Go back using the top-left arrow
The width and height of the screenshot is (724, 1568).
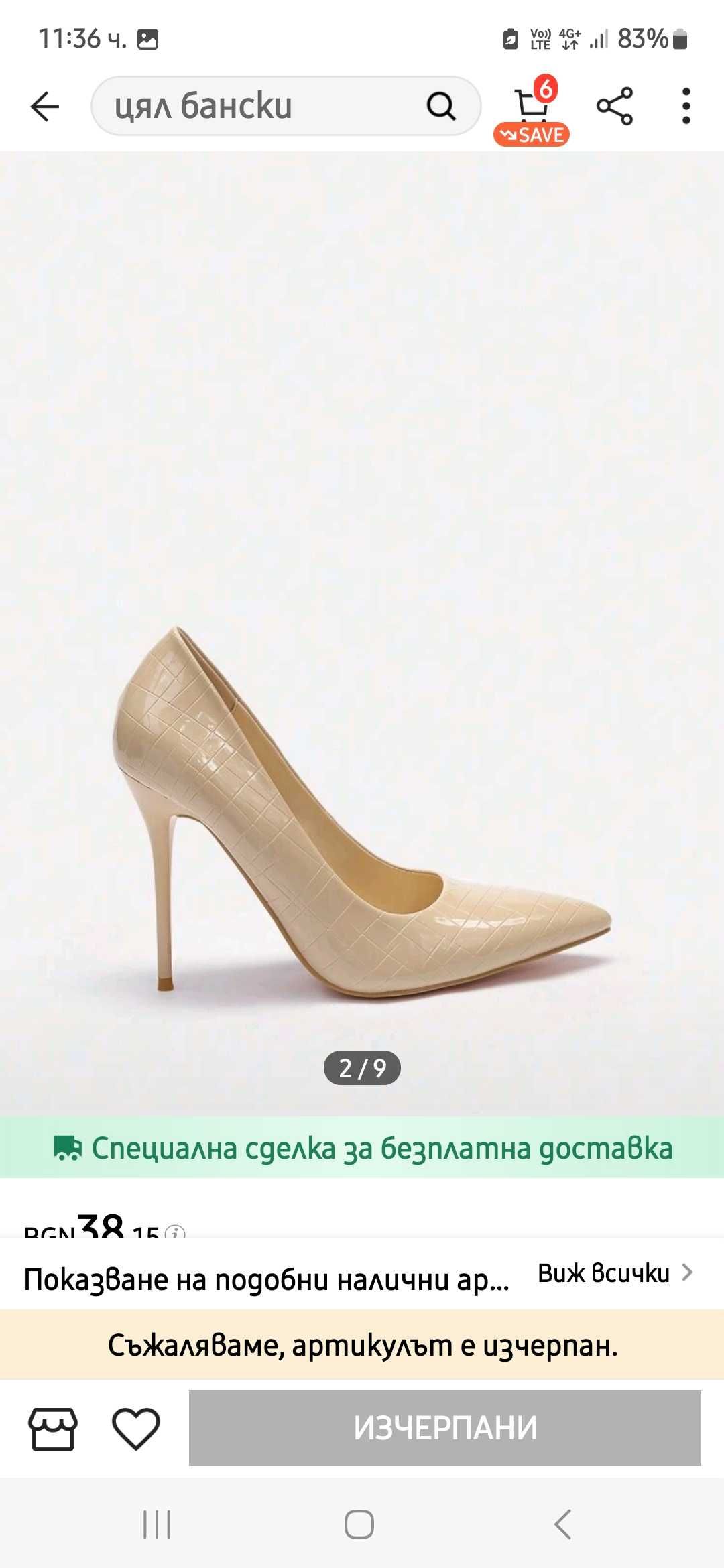tap(45, 107)
